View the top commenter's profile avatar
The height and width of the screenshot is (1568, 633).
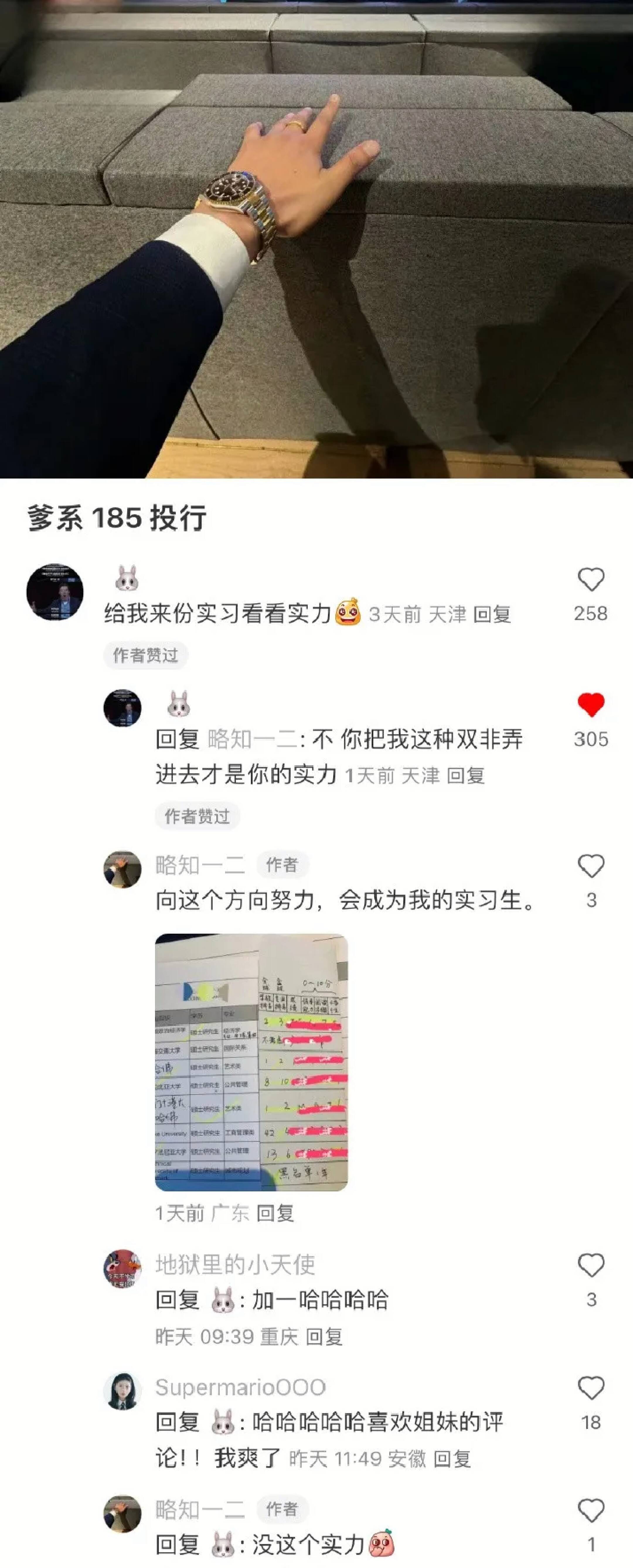coord(55,592)
